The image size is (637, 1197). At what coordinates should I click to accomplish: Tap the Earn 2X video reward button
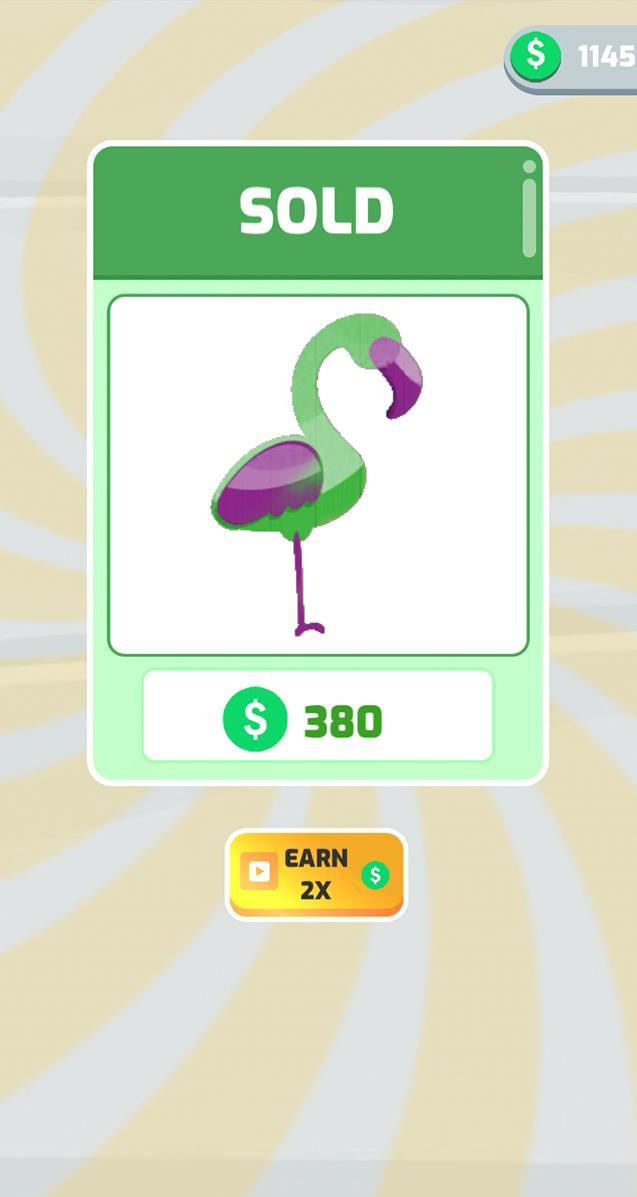[316, 873]
